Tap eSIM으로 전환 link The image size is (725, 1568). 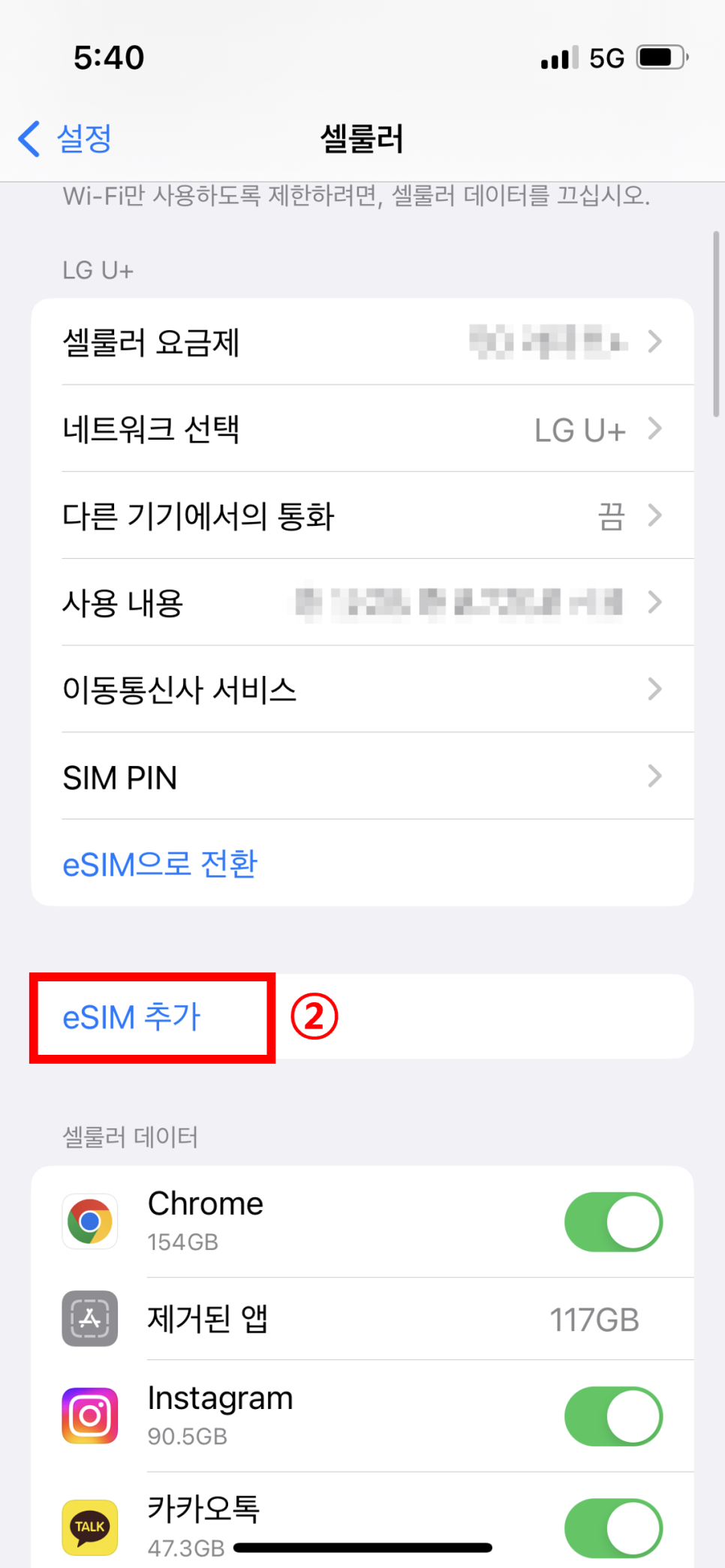coord(160,864)
